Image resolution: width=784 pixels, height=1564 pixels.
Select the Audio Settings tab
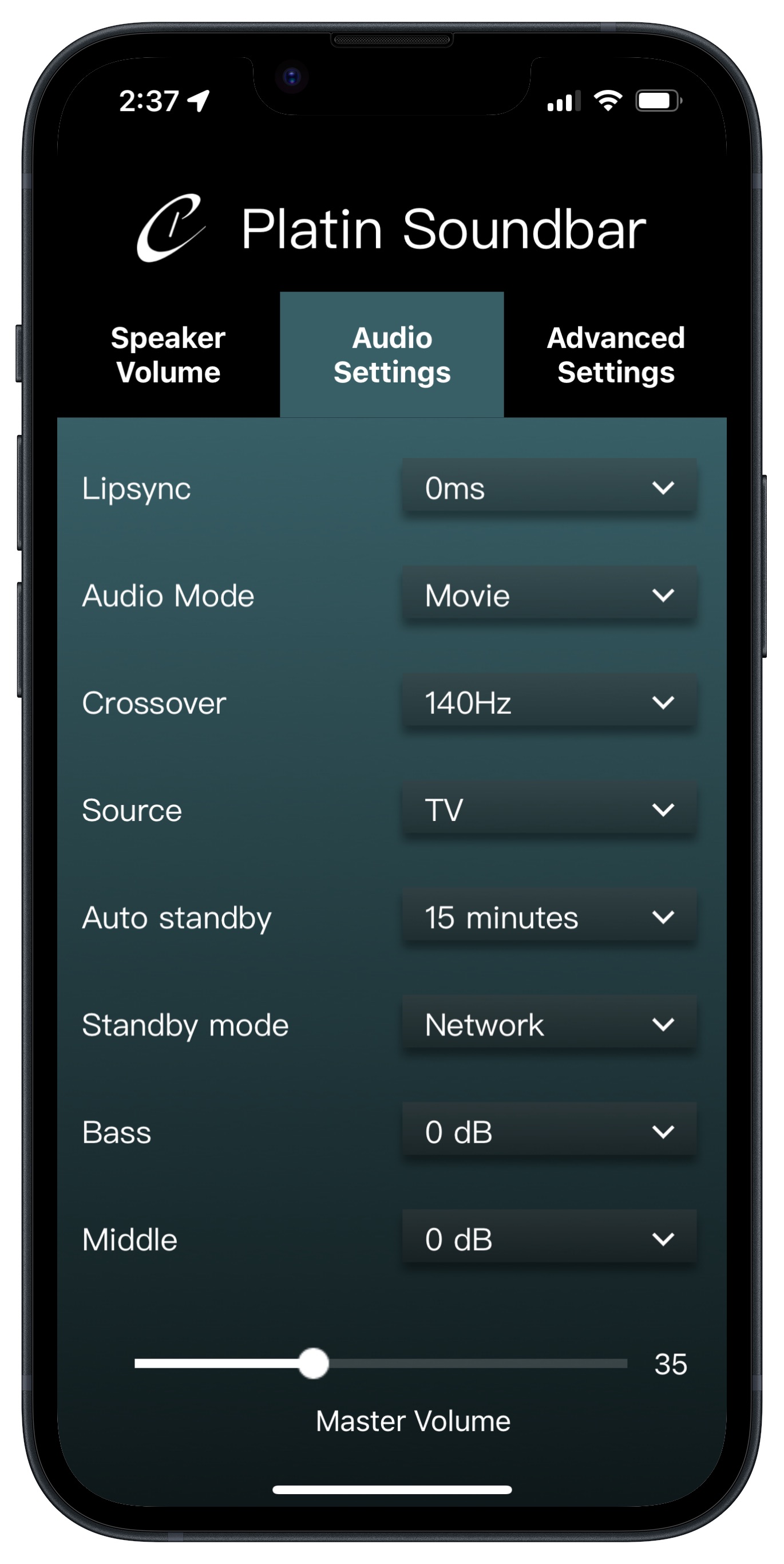(392, 354)
